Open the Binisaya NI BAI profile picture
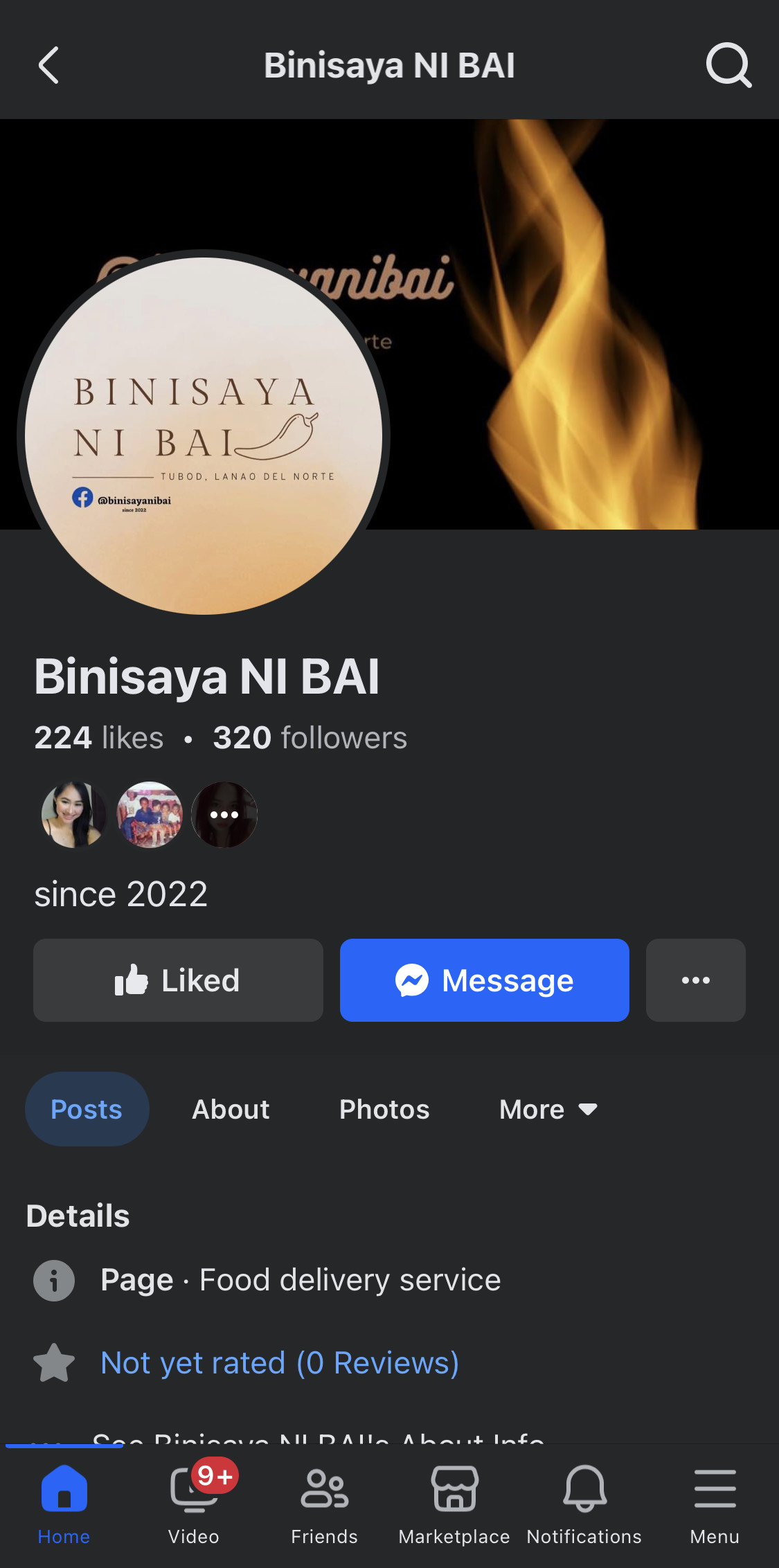Screen dimensions: 779x1568 204,435
